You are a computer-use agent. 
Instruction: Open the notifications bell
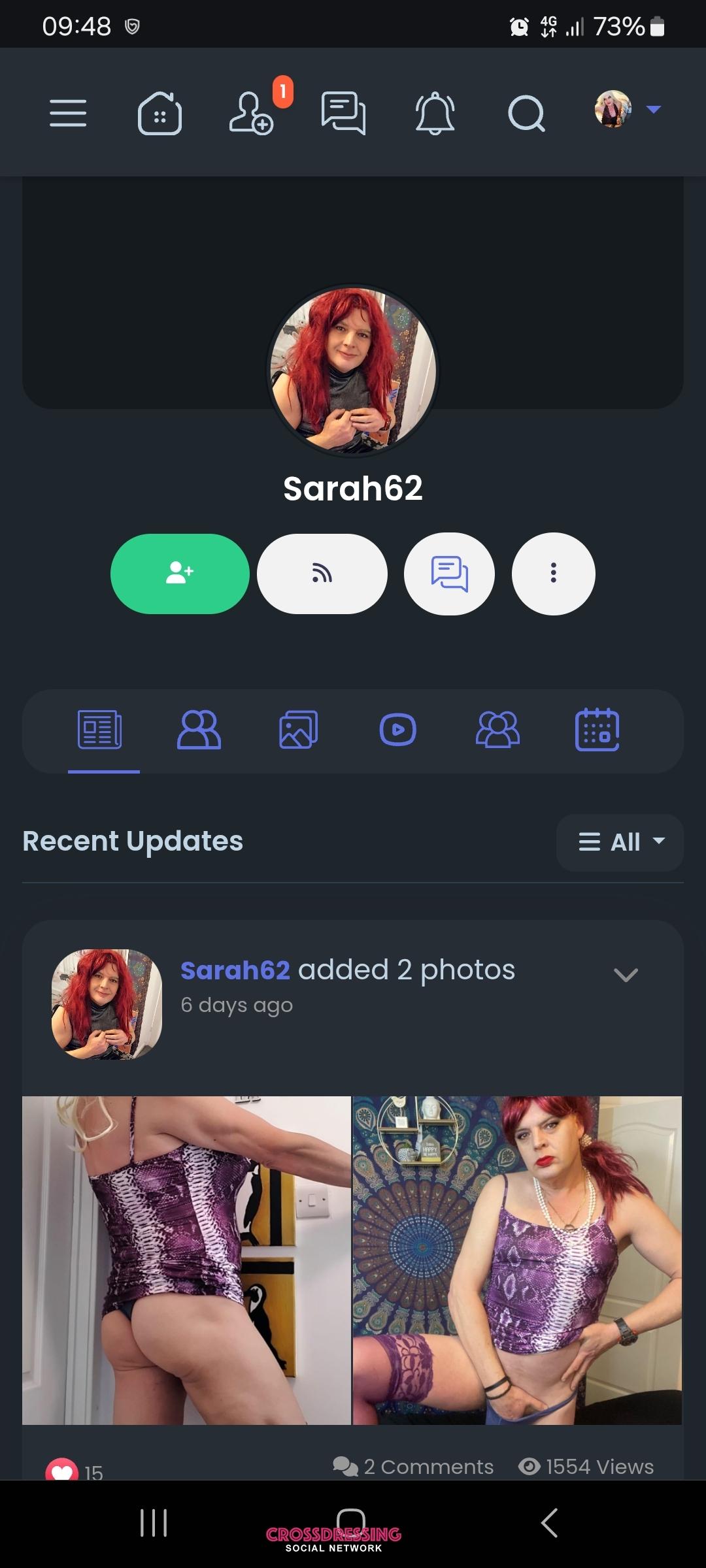click(x=435, y=114)
